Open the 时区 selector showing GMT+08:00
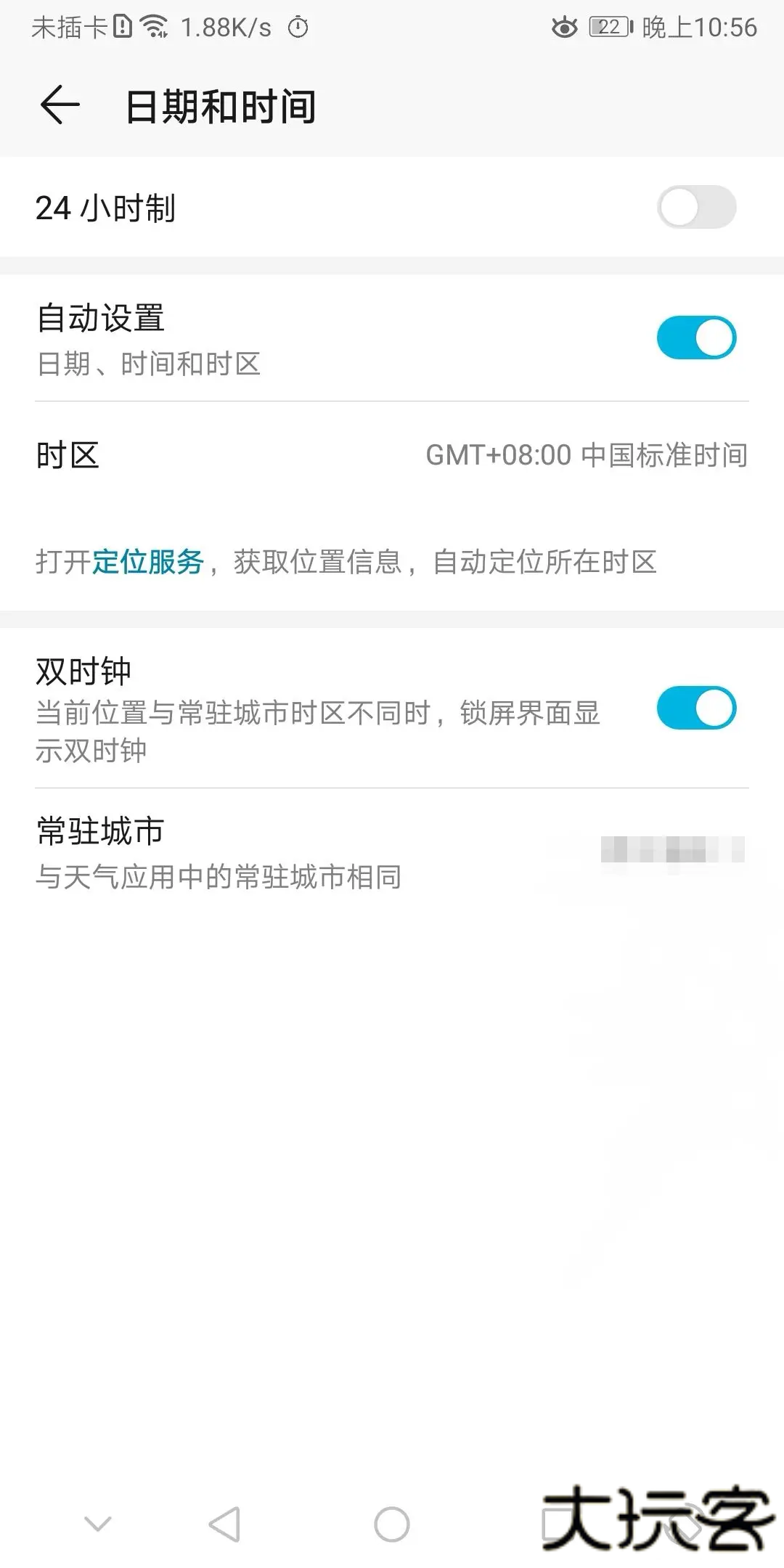 coord(392,457)
